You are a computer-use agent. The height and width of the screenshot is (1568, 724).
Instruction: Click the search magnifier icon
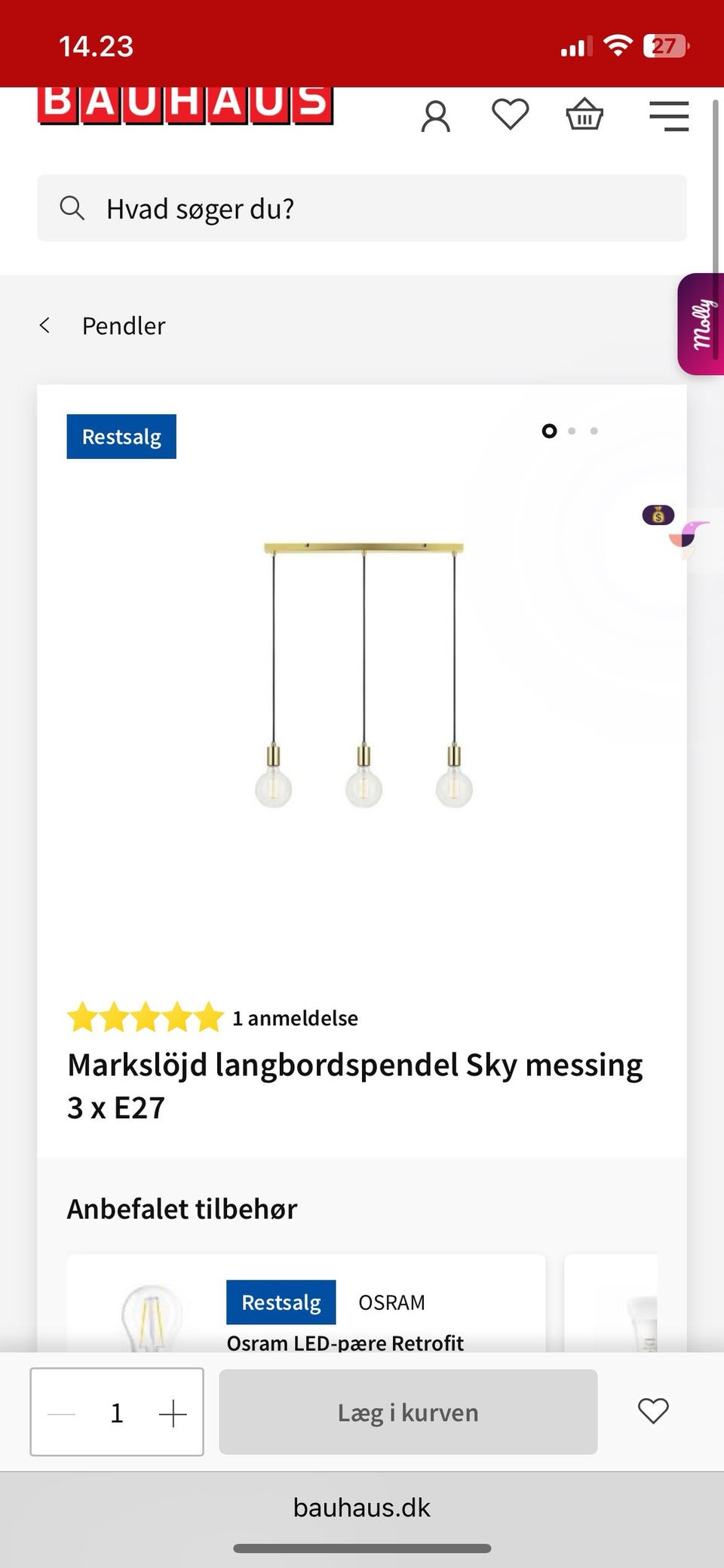[72, 208]
